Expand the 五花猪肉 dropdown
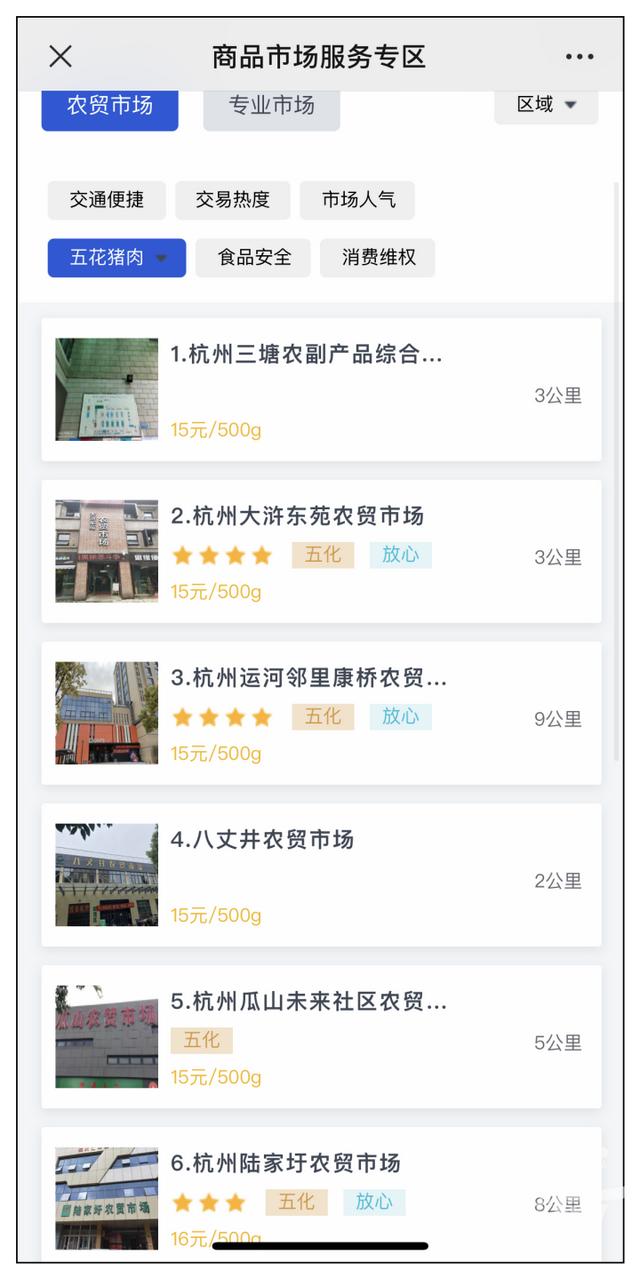The width and height of the screenshot is (640, 1279). point(117,258)
